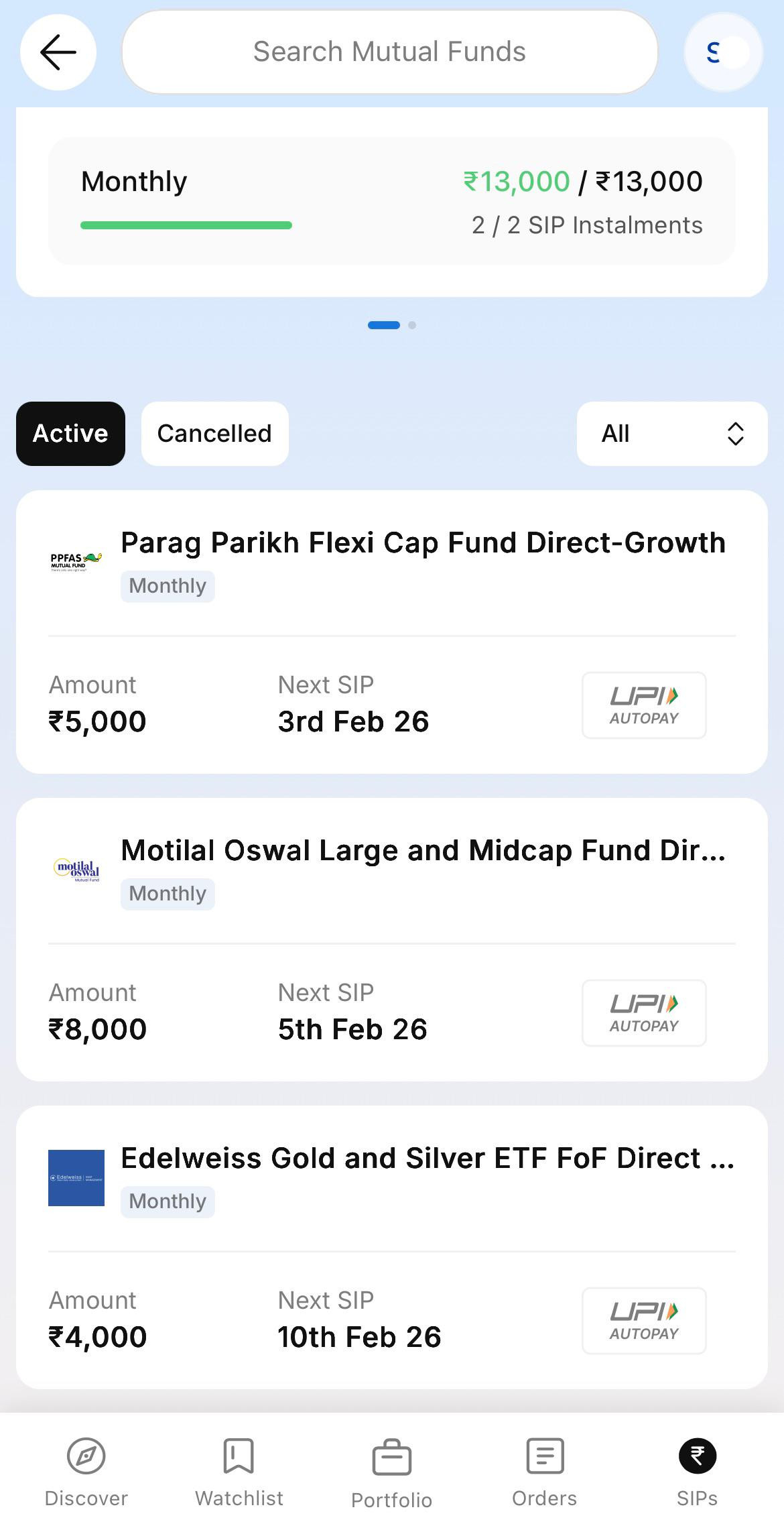This screenshot has height=1528, width=784.
Task: Open Parag Parikh Flexi Cap Fund SIP
Action: 422,543
